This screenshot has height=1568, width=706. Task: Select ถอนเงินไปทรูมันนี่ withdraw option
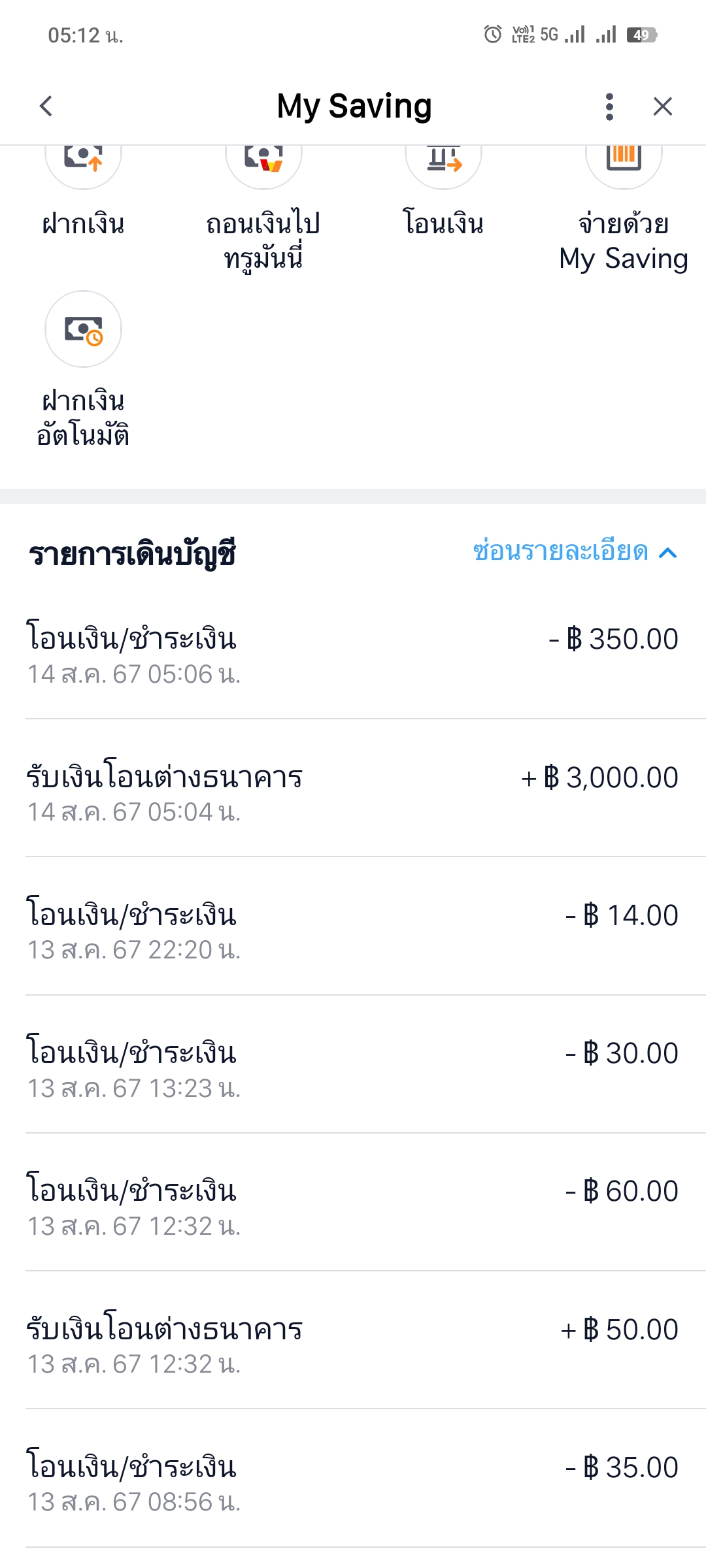tap(263, 206)
